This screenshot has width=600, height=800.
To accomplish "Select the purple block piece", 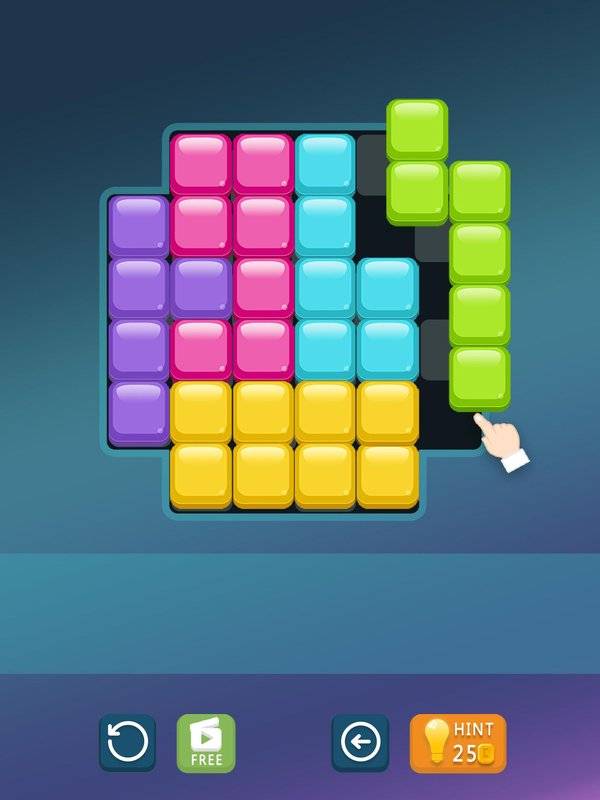I will pos(139,289).
